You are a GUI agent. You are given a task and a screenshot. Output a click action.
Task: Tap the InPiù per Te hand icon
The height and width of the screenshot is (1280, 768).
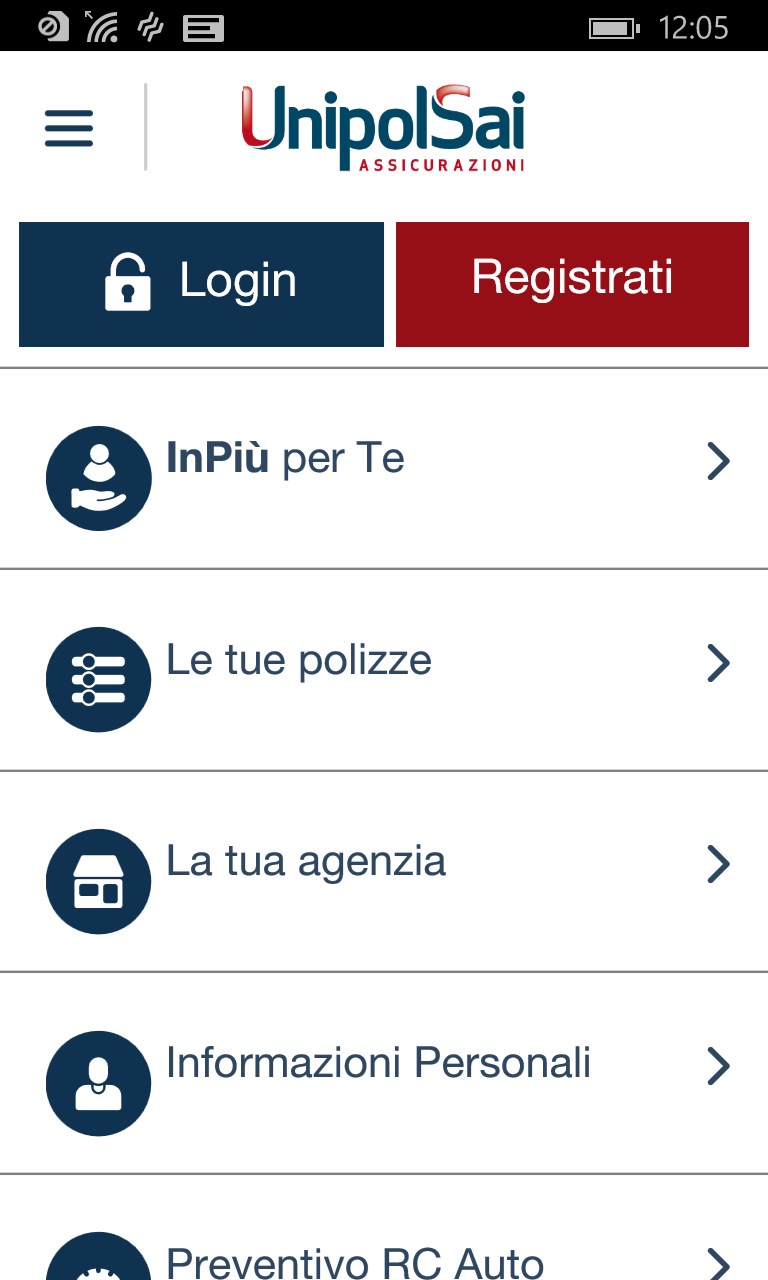(98, 478)
